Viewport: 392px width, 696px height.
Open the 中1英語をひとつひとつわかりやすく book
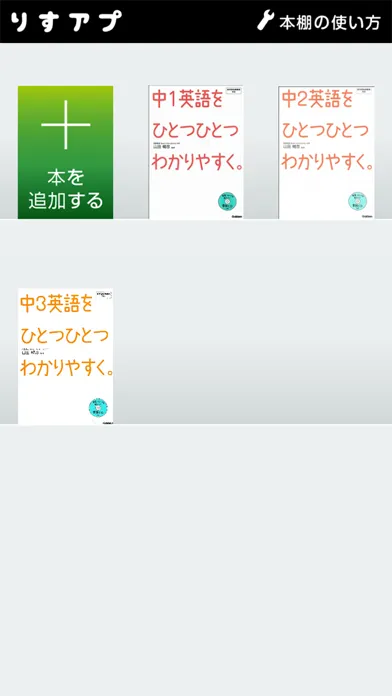point(196,152)
